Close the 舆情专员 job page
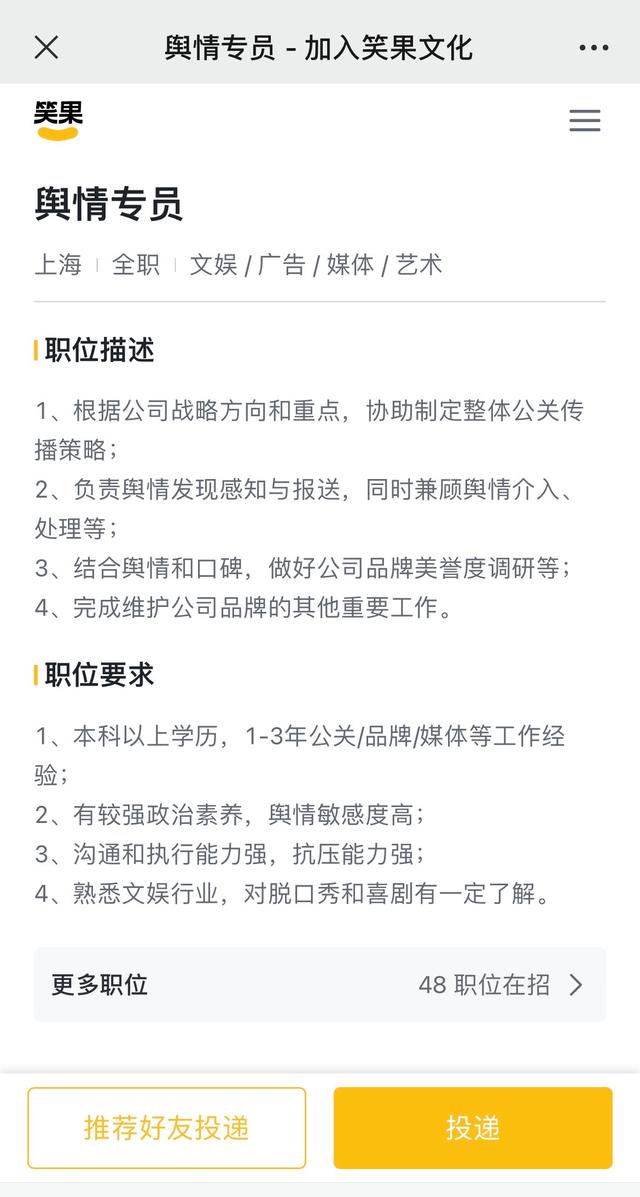 click(46, 47)
